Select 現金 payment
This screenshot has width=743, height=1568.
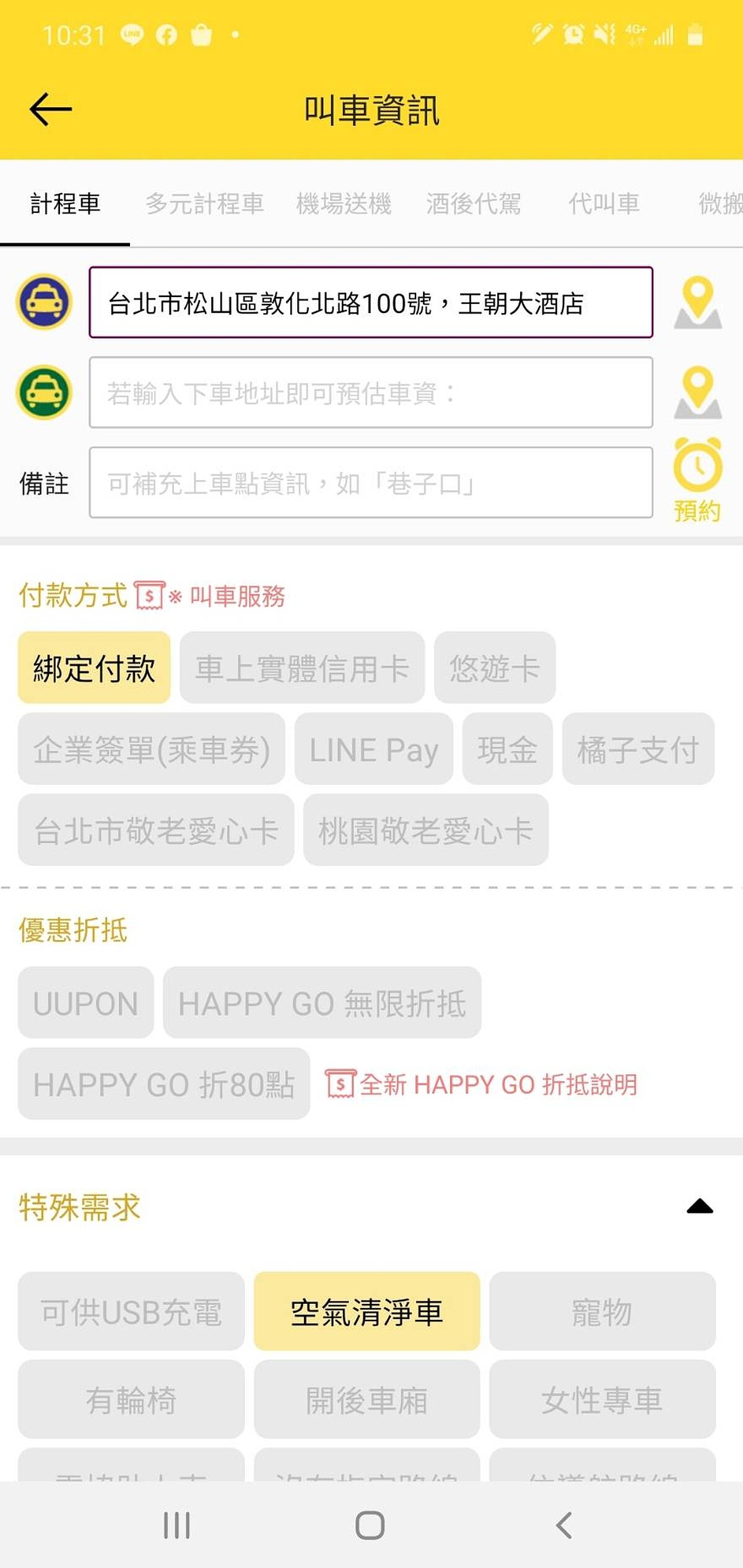click(507, 749)
